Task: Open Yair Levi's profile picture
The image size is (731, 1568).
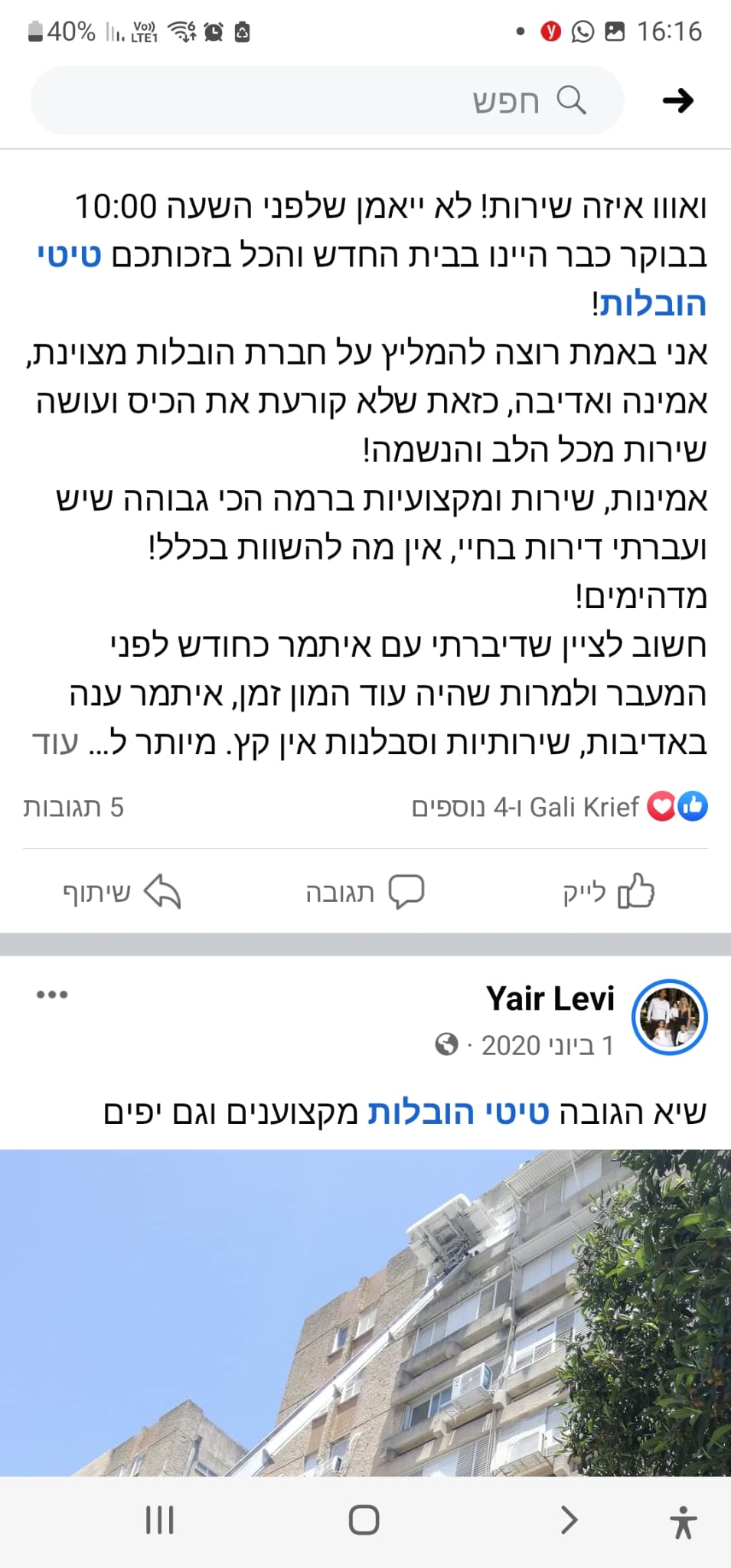Action: click(669, 1017)
